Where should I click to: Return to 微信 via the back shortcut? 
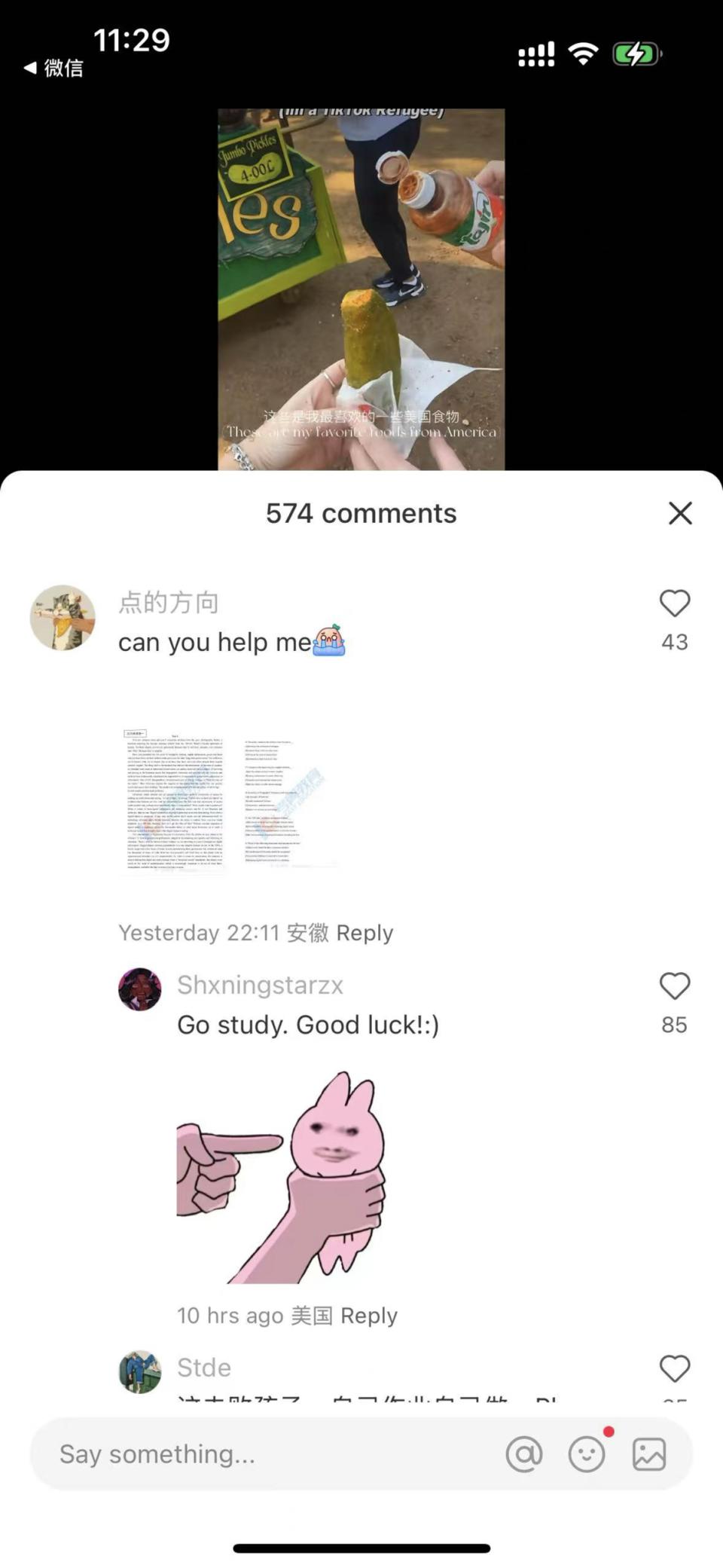pyautogui.click(x=54, y=68)
